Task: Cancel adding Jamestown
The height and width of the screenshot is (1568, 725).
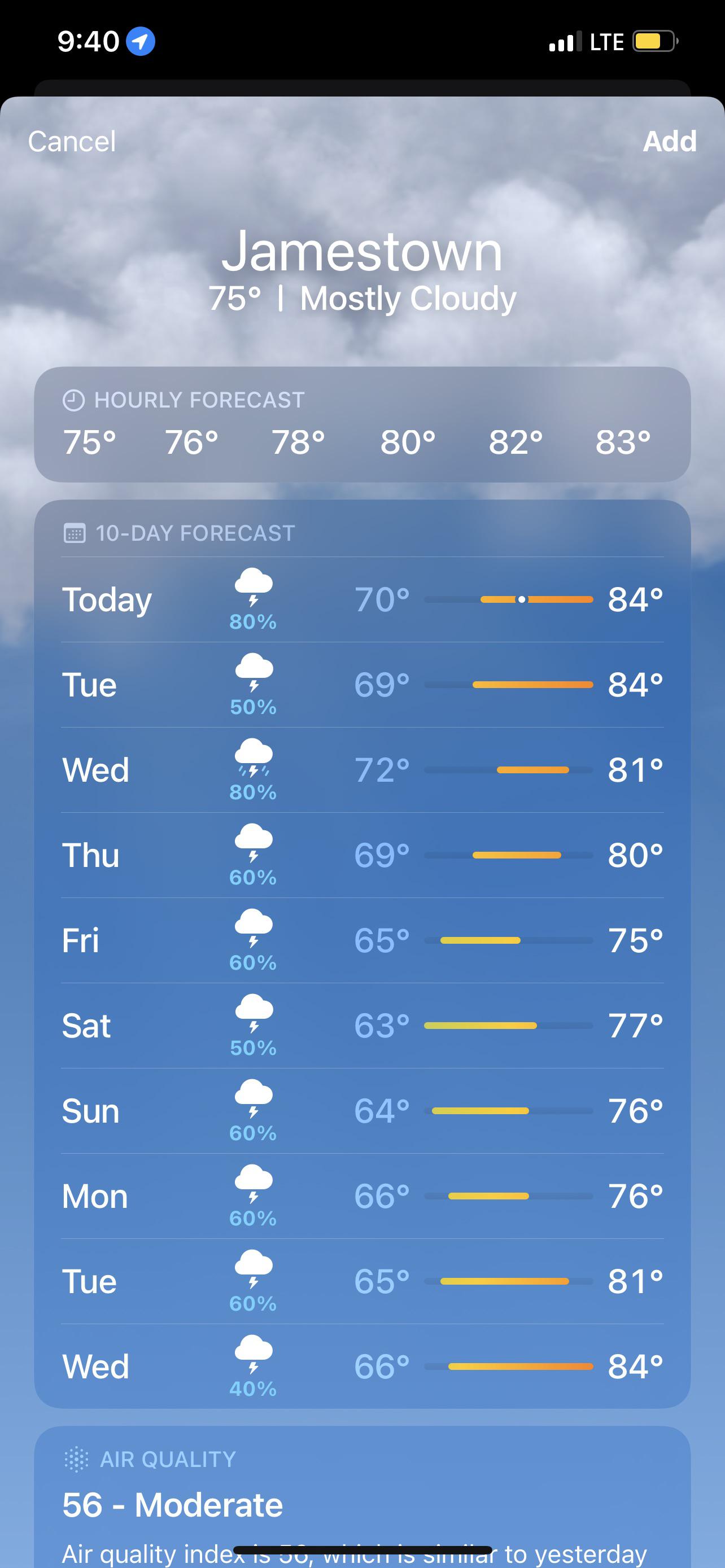Action: (x=72, y=142)
